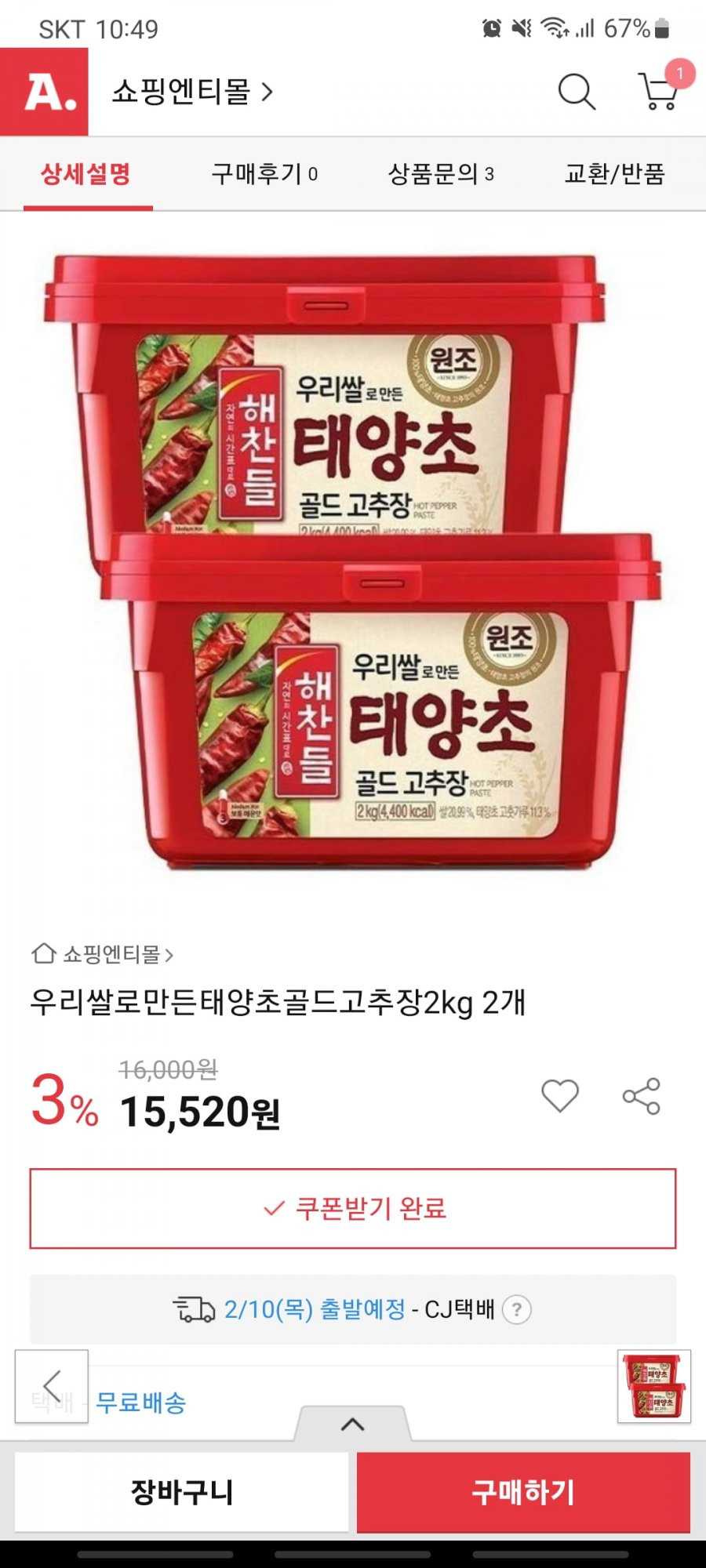
Task: Open delivery info question mark
Action: tap(516, 1309)
